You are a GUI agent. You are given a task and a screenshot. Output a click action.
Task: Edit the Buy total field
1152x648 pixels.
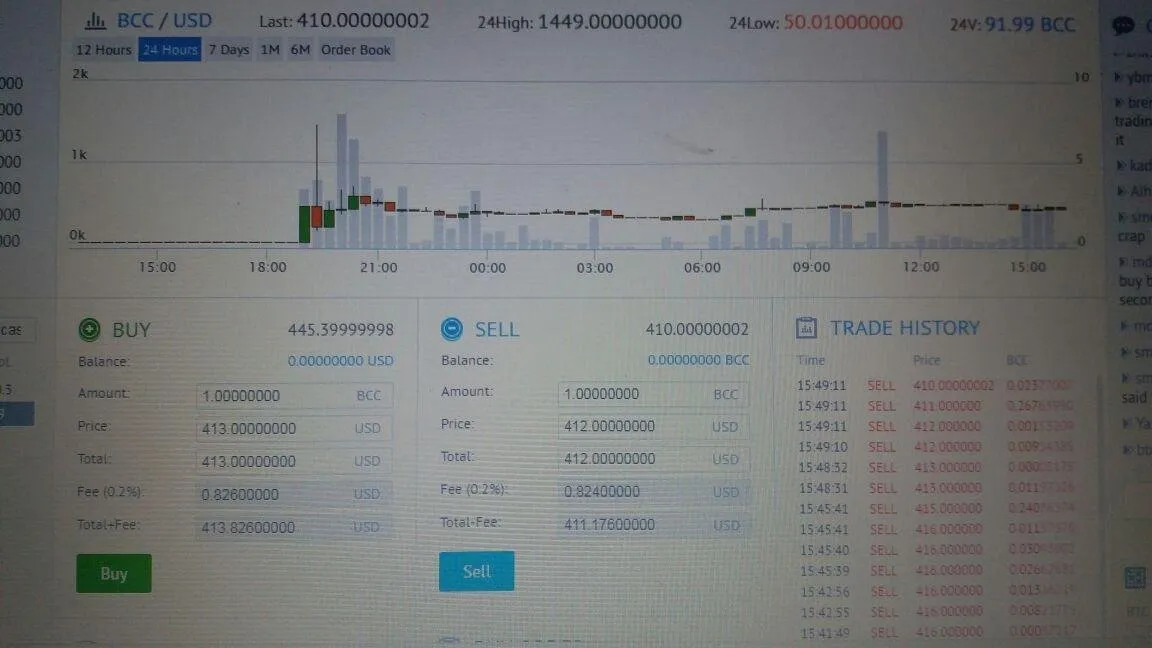(275, 462)
